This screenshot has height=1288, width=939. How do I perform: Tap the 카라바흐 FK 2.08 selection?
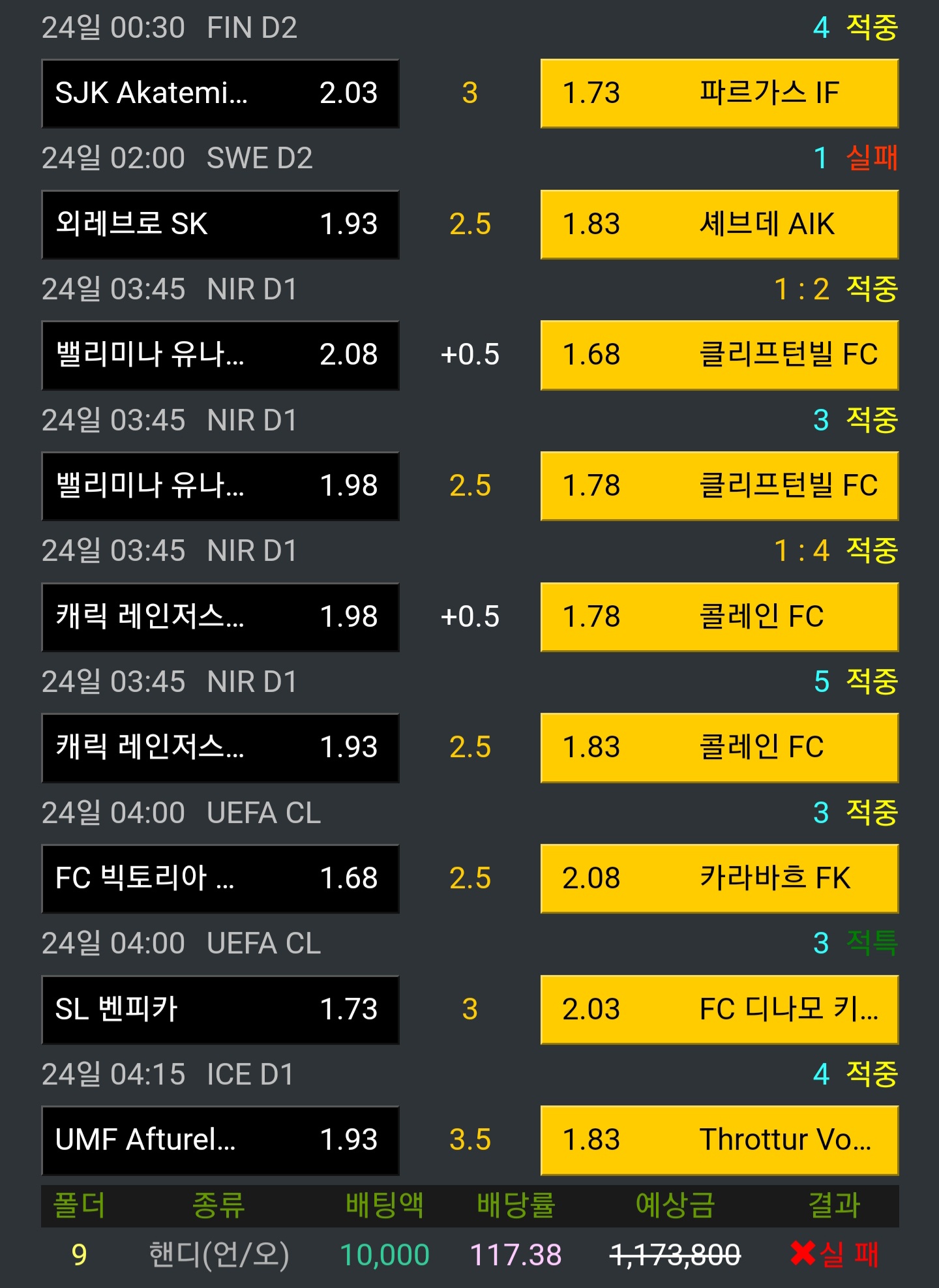tap(719, 878)
